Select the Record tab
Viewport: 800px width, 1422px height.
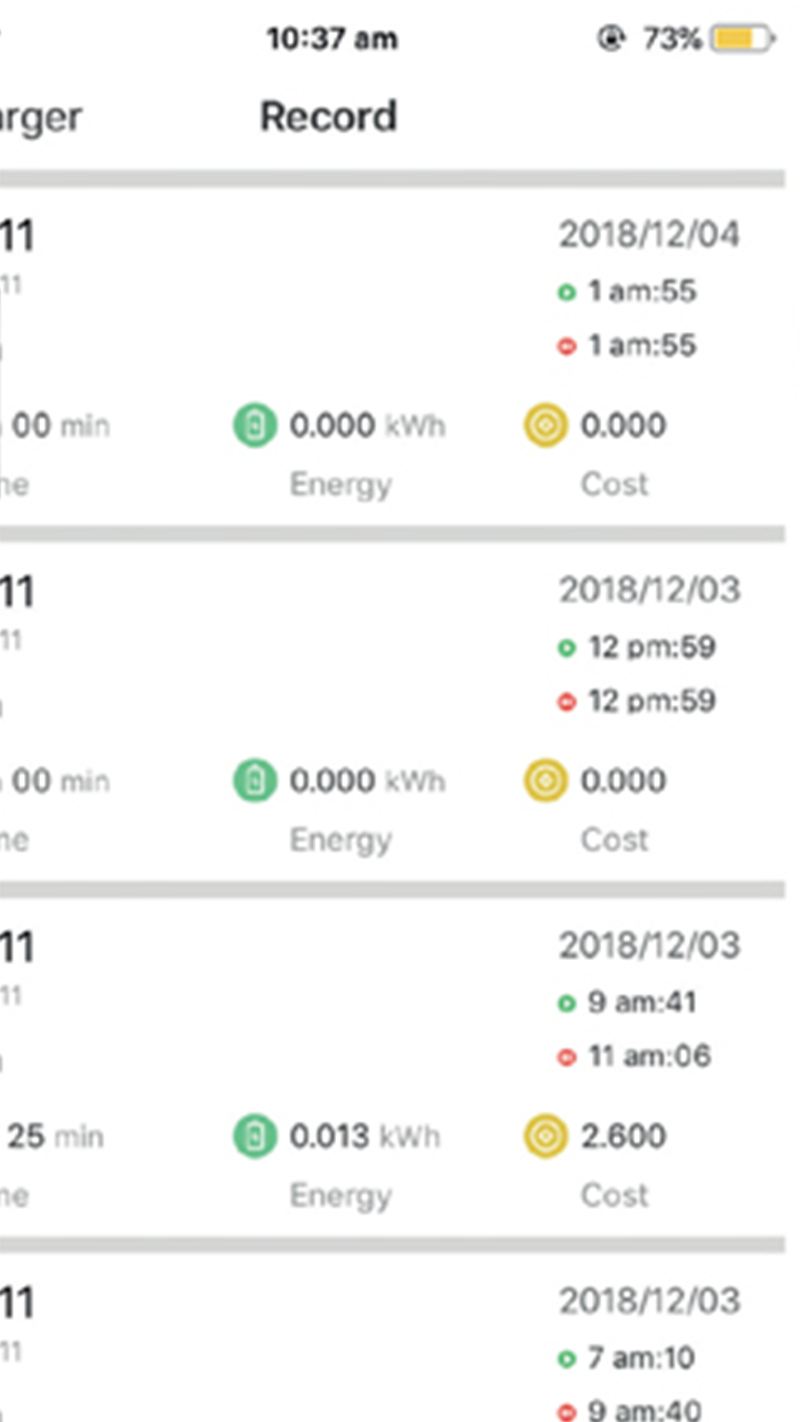(x=328, y=117)
